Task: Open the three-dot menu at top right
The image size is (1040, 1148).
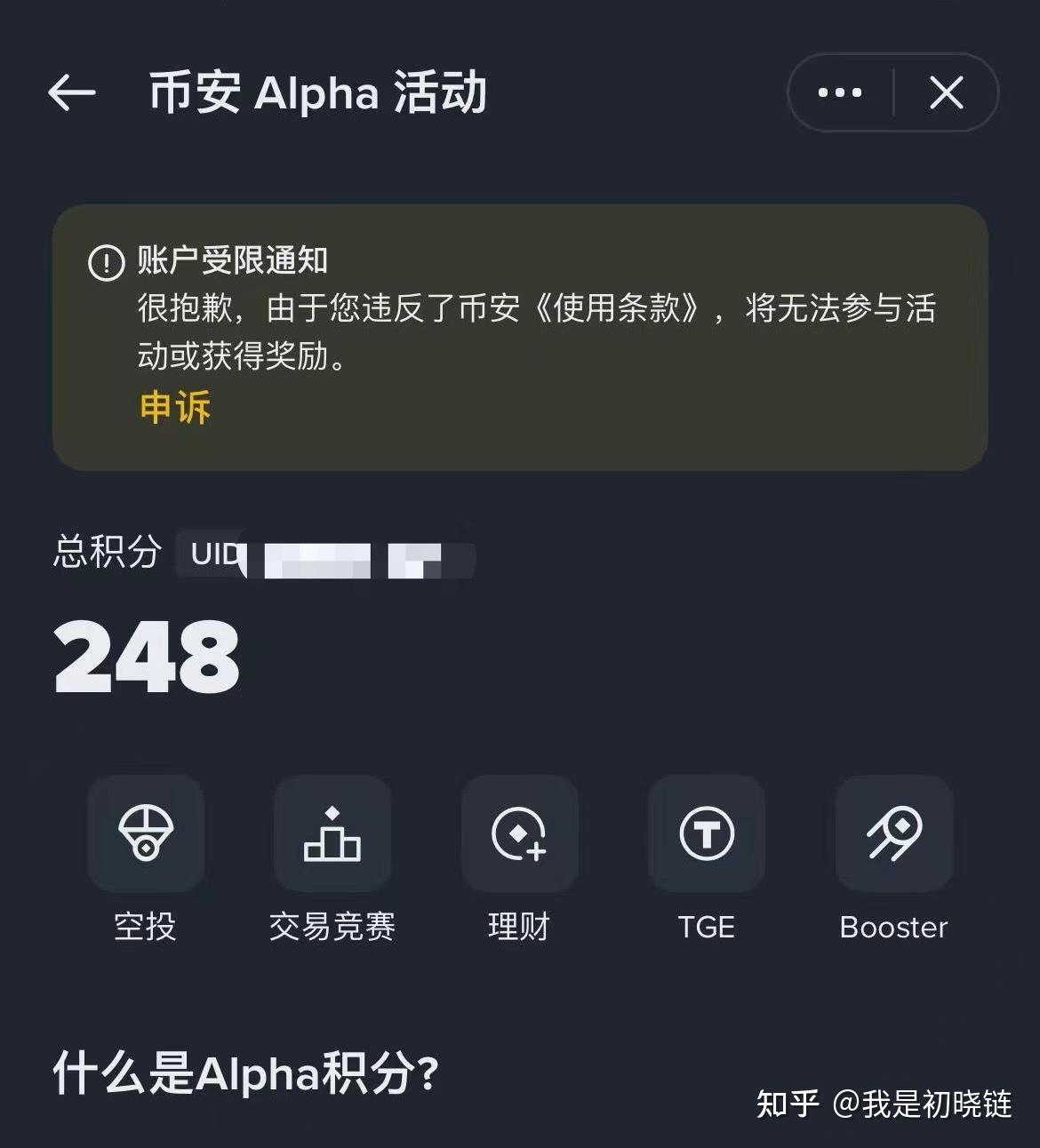Action: coord(838,92)
